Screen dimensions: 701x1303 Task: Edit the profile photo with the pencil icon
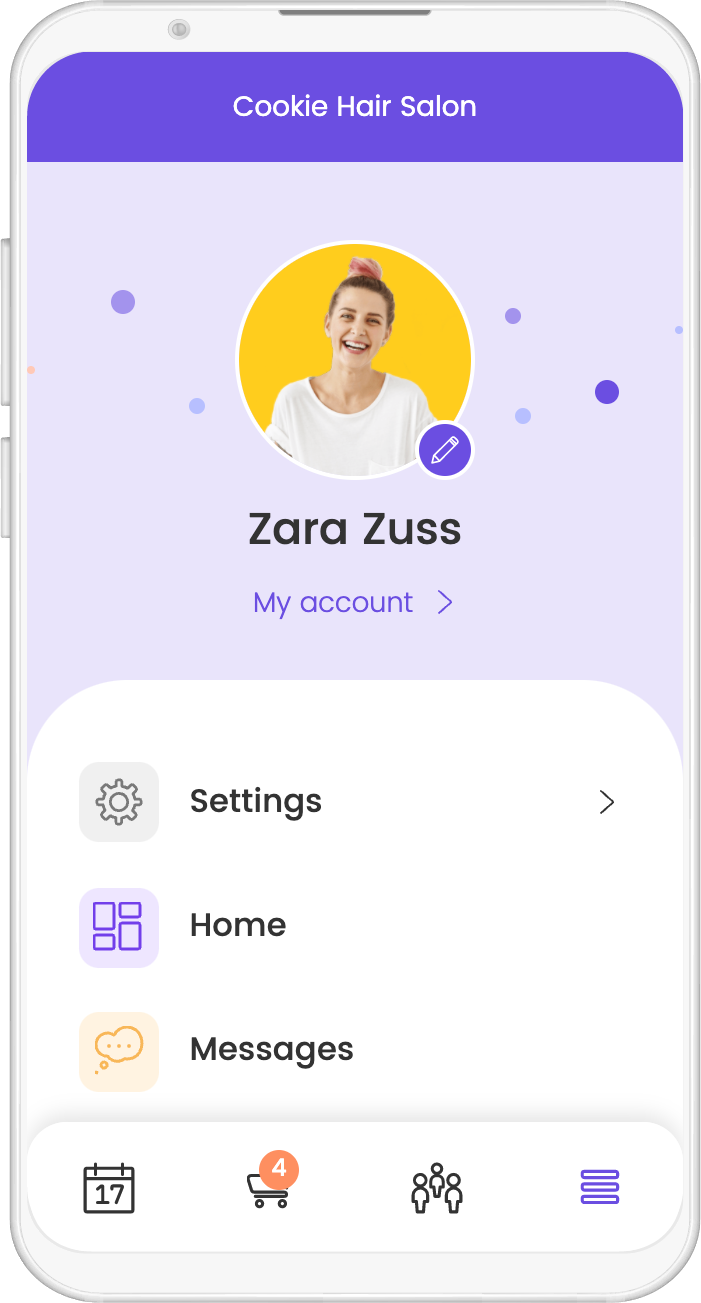pyautogui.click(x=445, y=451)
